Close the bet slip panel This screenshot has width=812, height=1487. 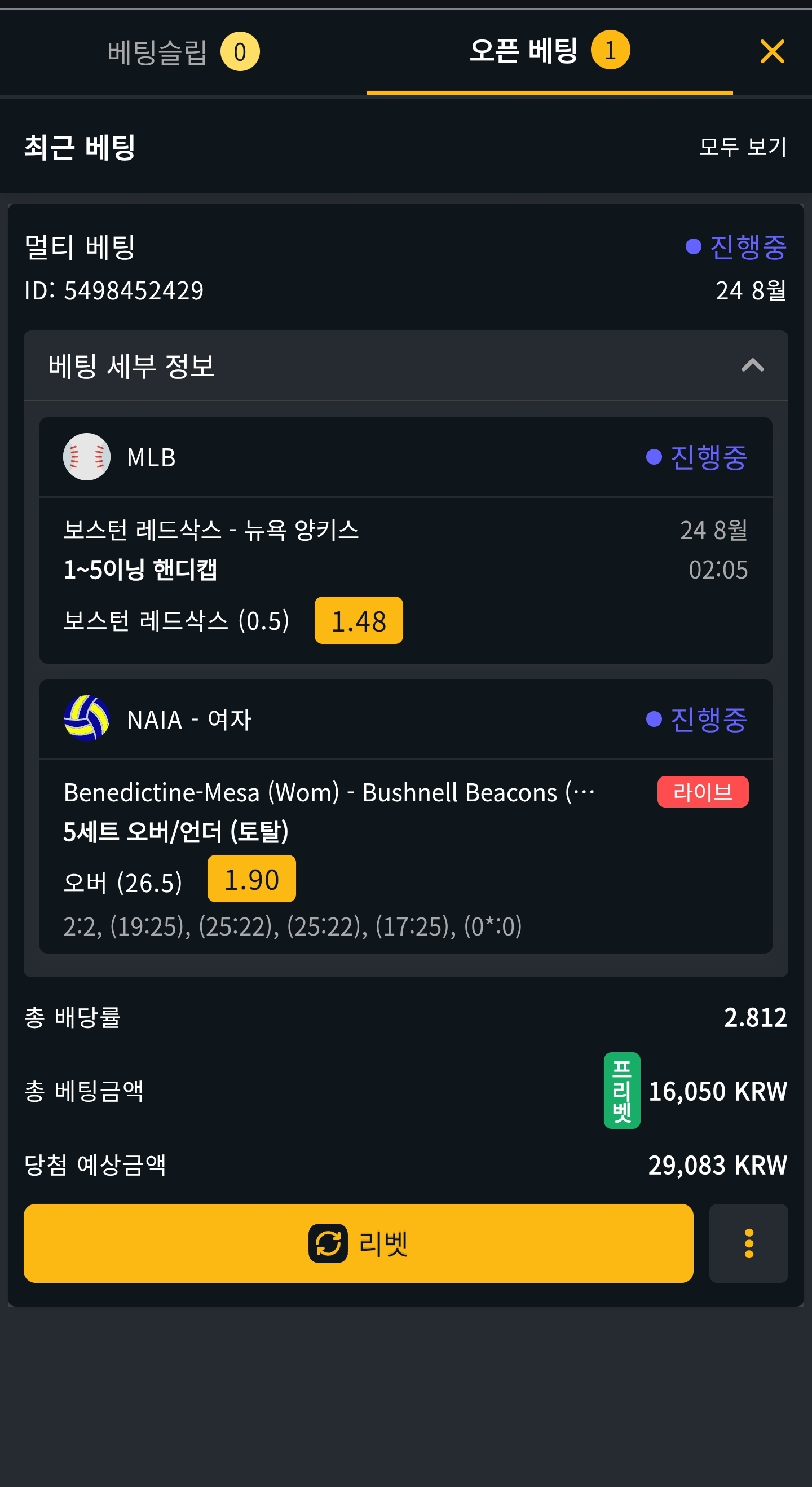(x=772, y=51)
